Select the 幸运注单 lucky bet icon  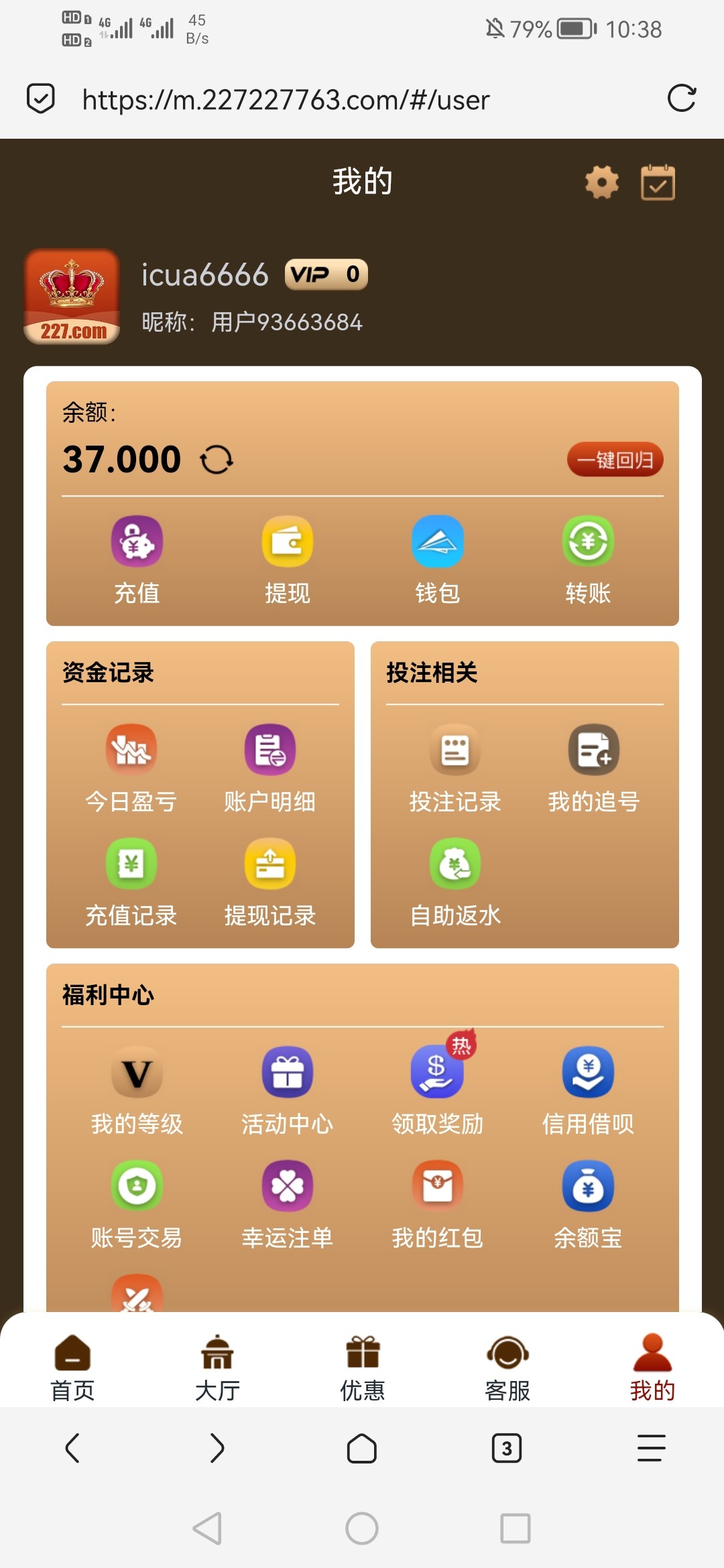coord(287,1186)
